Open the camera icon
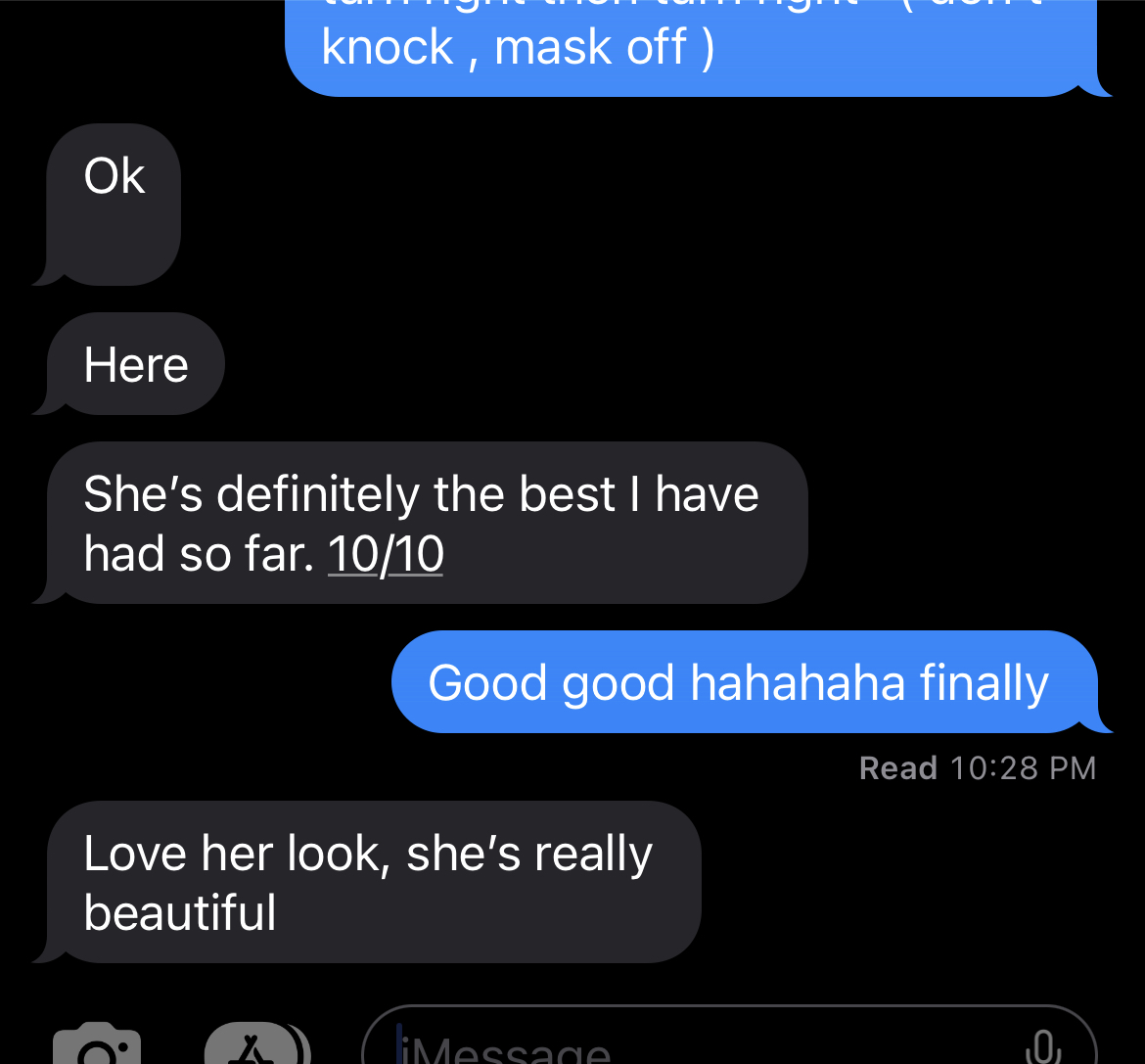 point(96,1045)
